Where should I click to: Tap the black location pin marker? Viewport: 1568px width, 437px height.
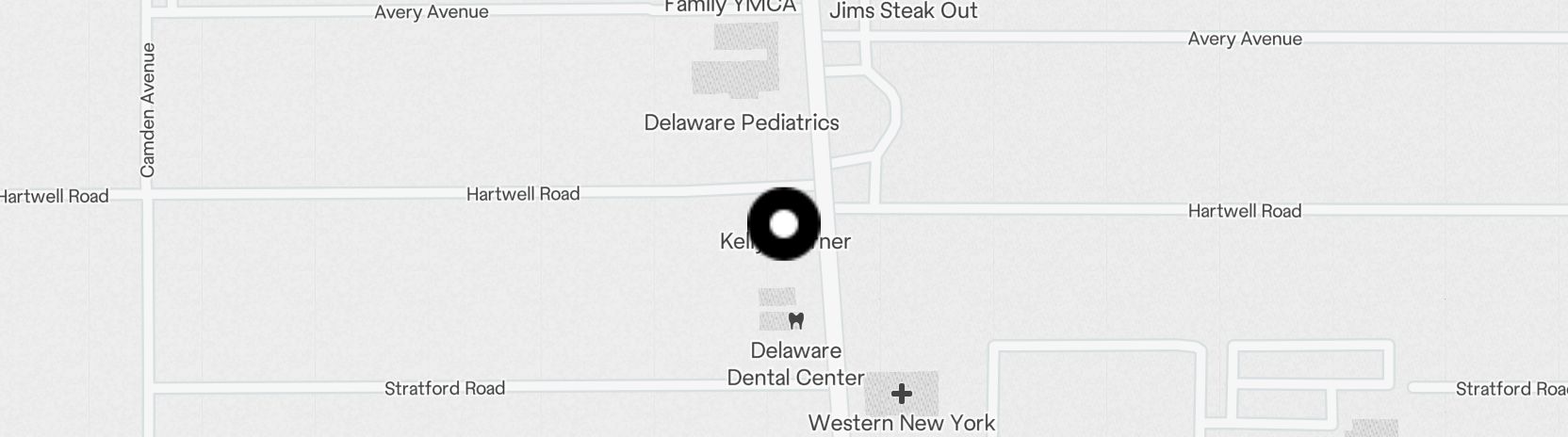tap(783, 224)
